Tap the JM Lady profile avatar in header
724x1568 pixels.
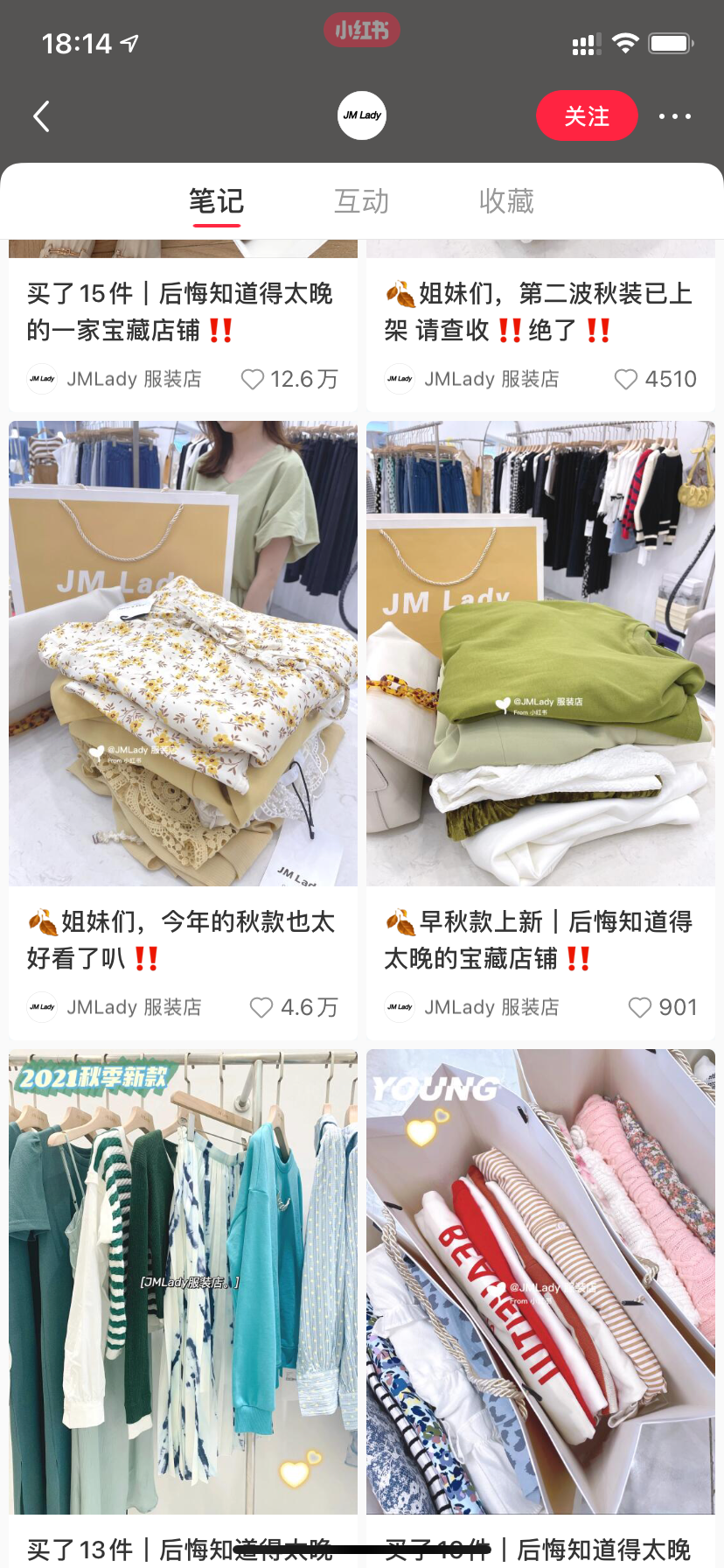coord(362,115)
